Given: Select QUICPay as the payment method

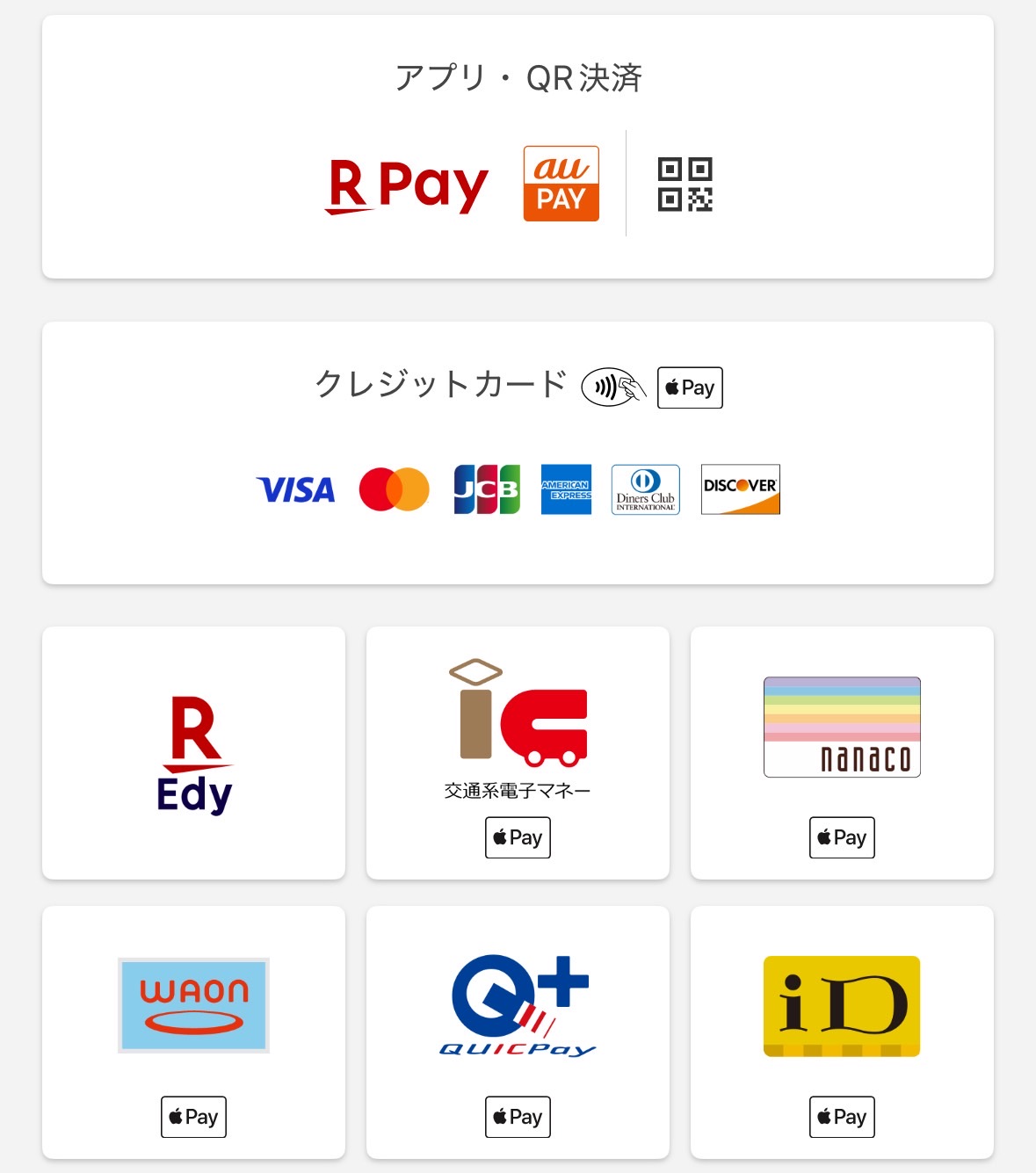Looking at the screenshot, I should [518, 1032].
